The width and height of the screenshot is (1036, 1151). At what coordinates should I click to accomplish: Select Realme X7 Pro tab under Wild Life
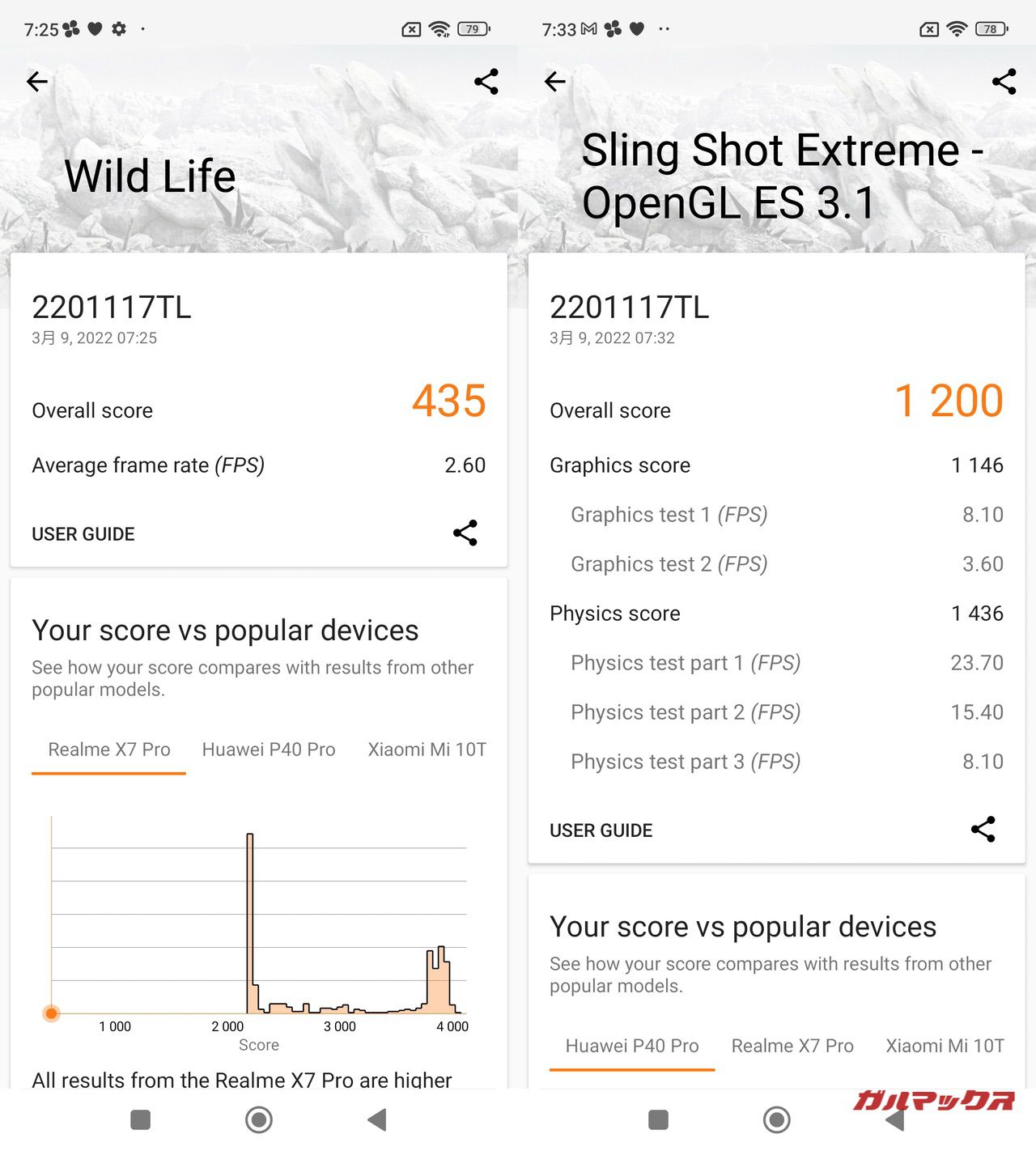coord(109,750)
